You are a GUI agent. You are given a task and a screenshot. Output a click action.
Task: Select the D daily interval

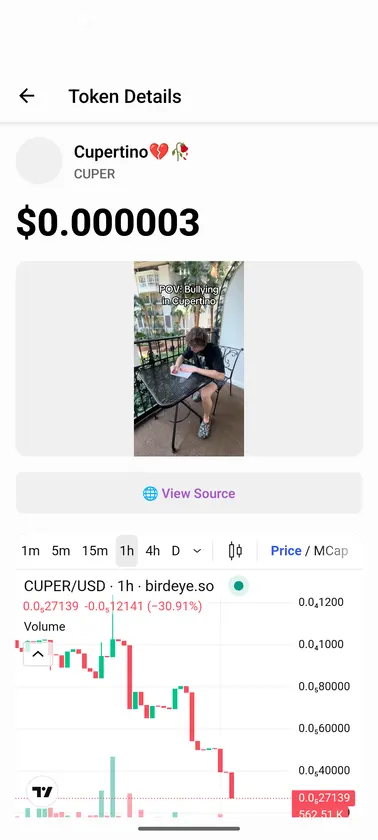click(176, 551)
